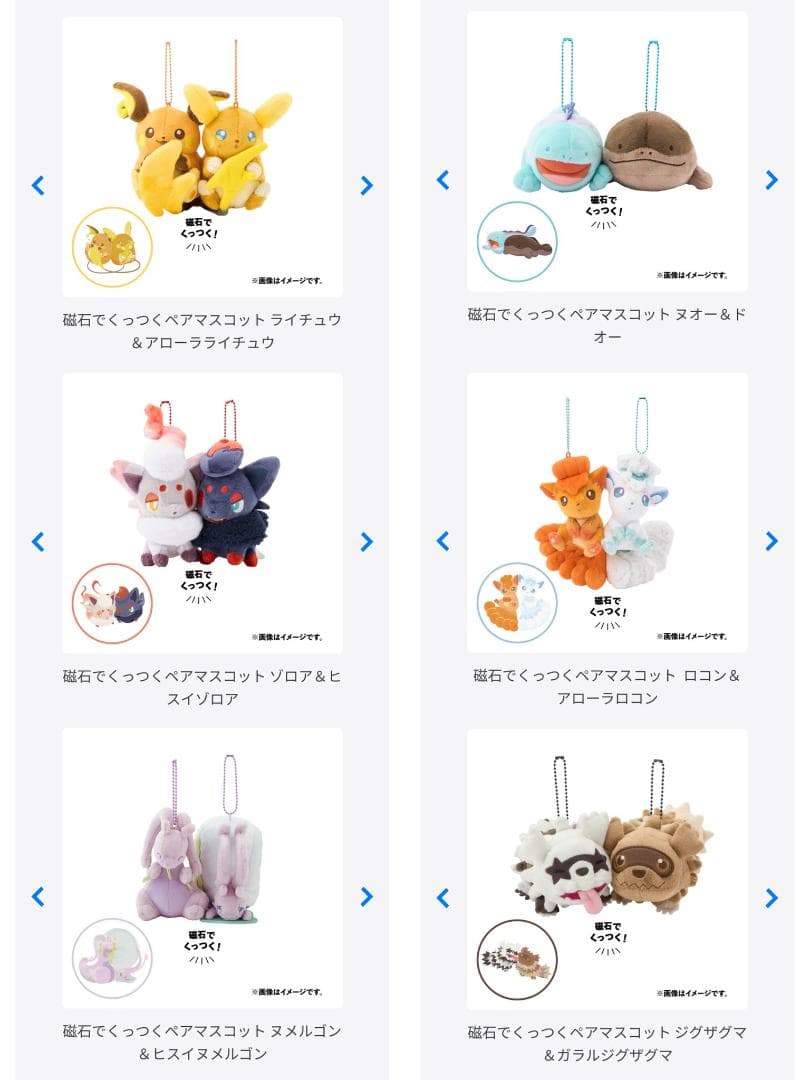Click right arrow on Nuoh & Doh carousel

pyautogui.click(x=769, y=180)
